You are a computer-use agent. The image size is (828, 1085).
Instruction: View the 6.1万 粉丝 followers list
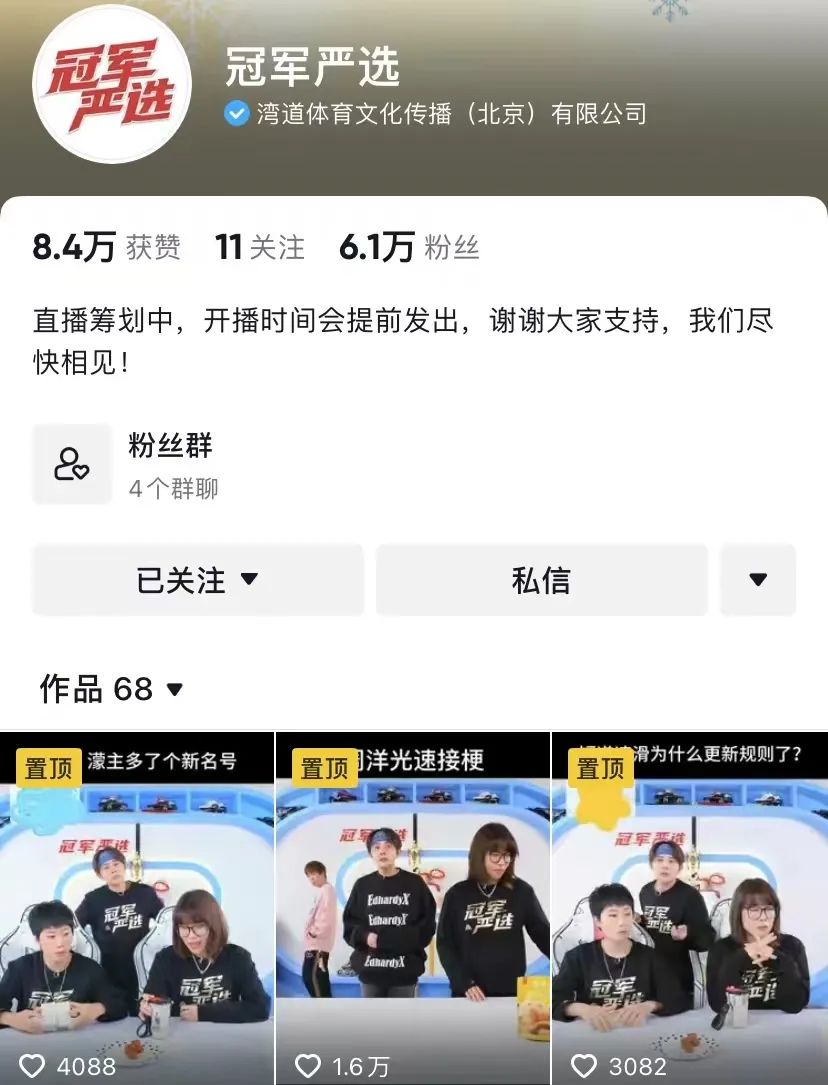pyautogui.click(x=409, y=247)
